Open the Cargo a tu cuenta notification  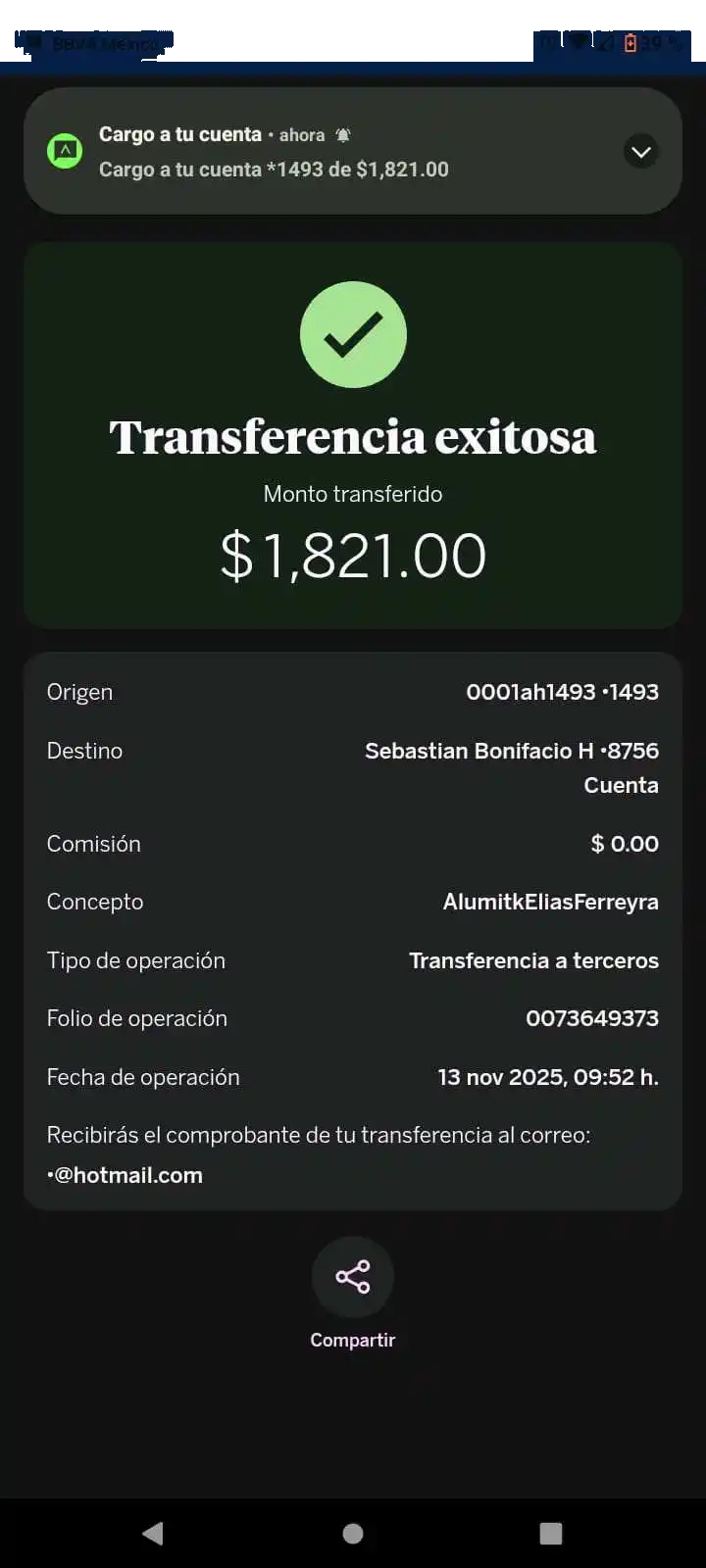[x=294, y=152]
